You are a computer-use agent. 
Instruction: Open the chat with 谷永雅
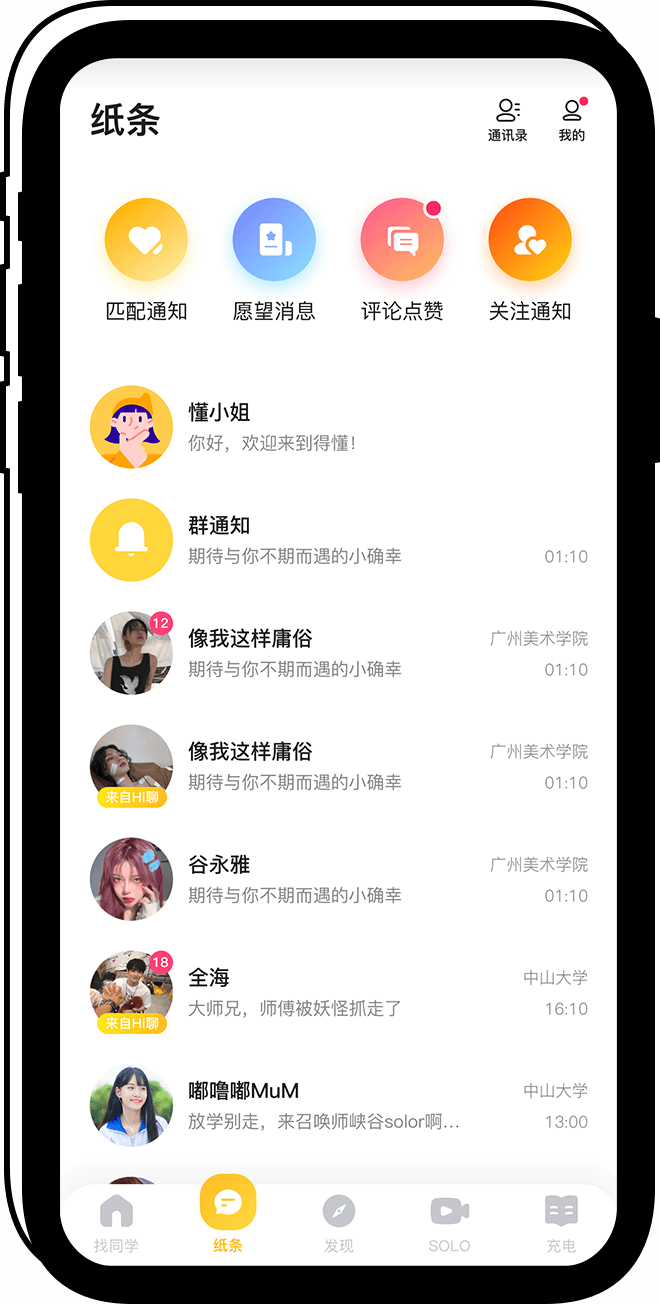click(x=339, y=879)
